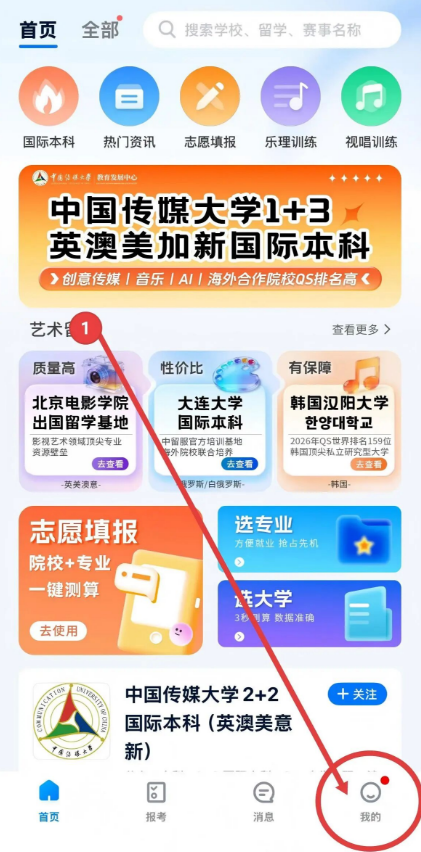The width and height of the screenshot is (421, 852).
Task: Select the 首页 bottom tab
Action: (x=49, y=802)
